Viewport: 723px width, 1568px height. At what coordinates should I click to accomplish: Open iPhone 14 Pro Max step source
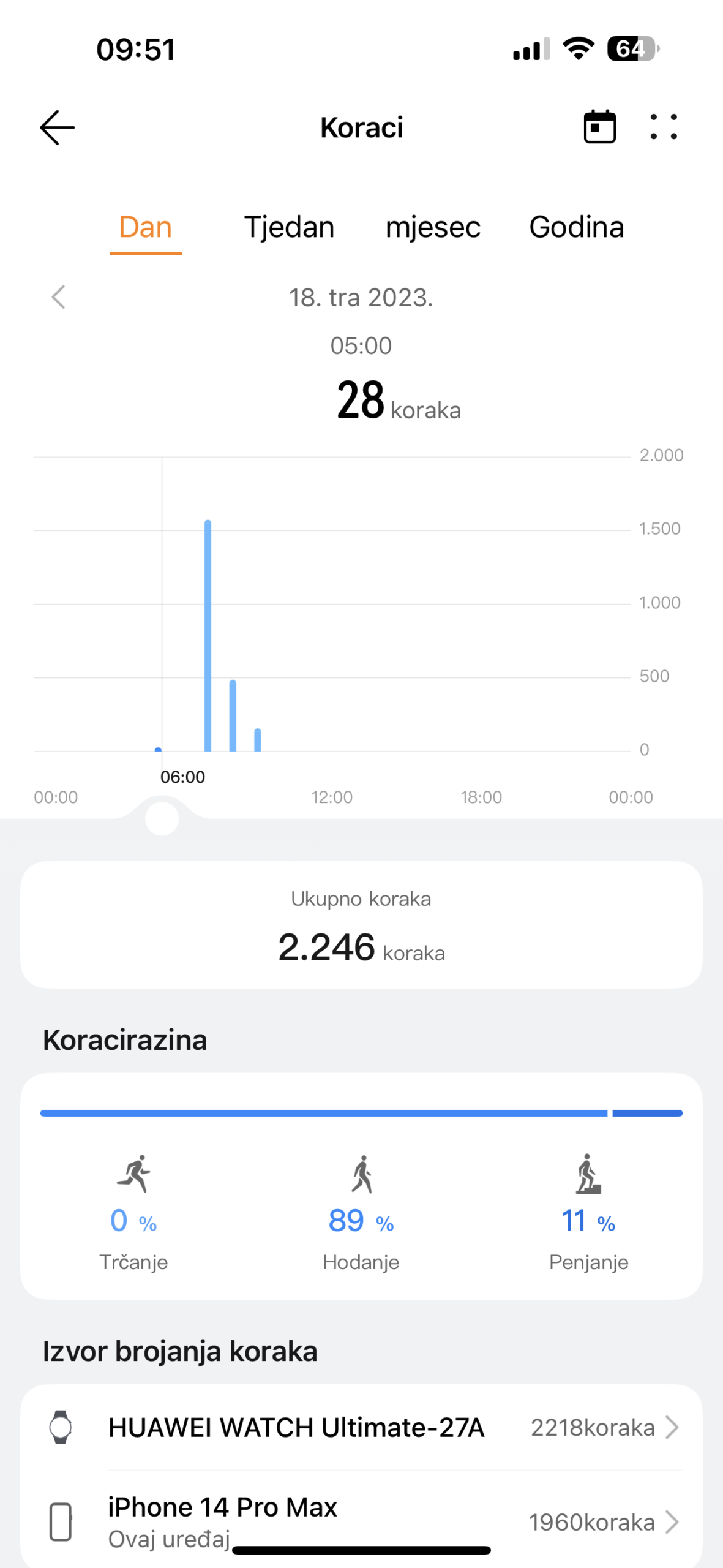pos(361,1521)
